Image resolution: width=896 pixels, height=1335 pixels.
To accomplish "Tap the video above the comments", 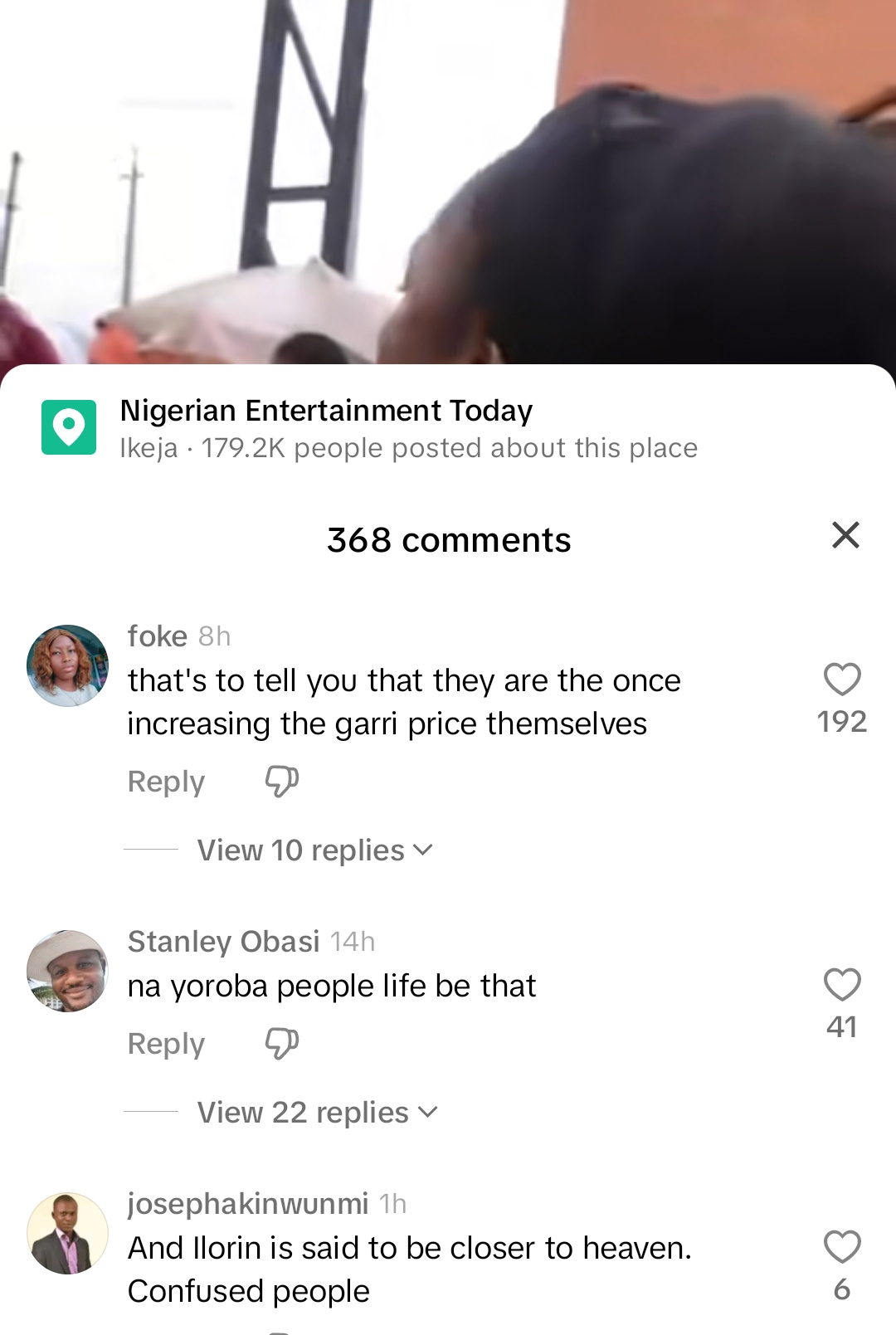I will point(448,183).
